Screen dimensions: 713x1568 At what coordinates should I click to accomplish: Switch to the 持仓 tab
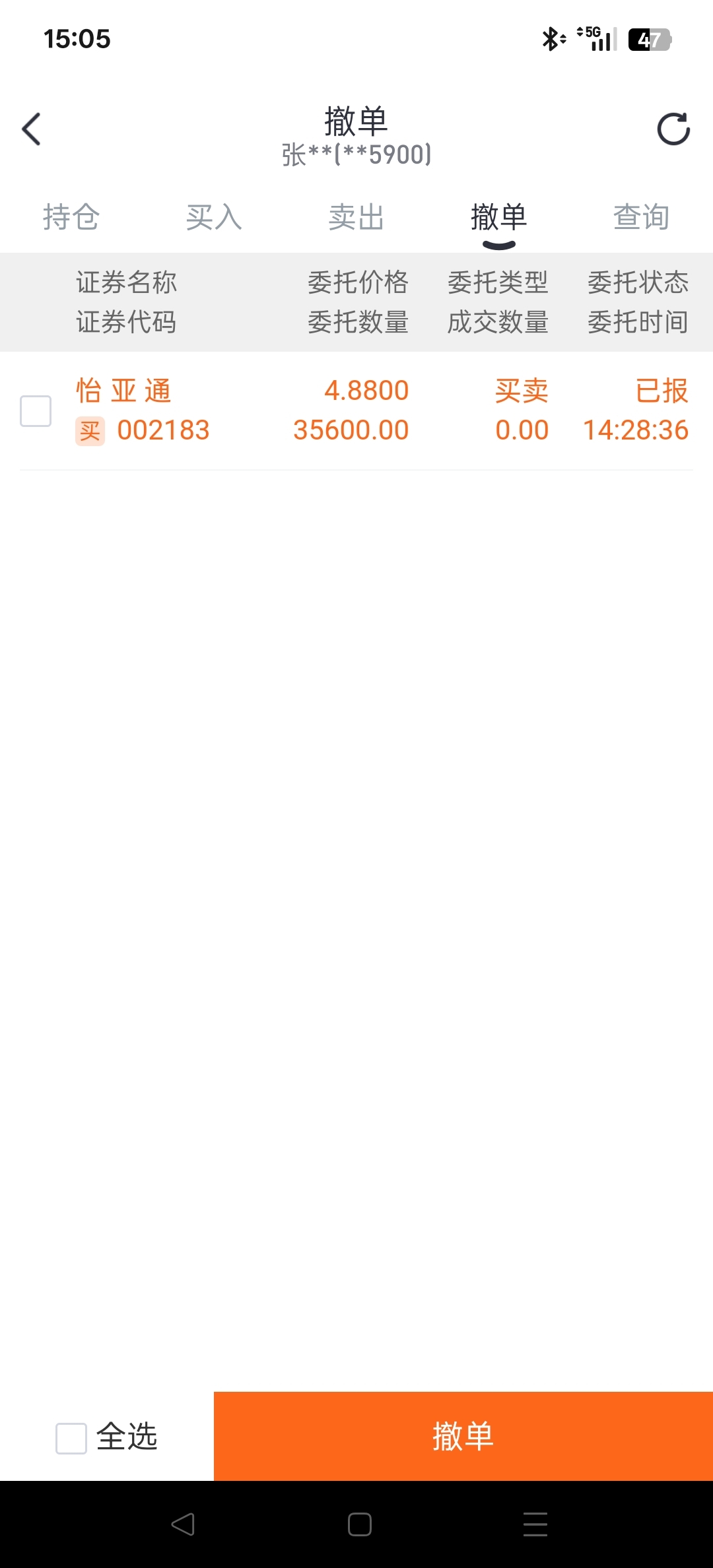pos(71,217)
